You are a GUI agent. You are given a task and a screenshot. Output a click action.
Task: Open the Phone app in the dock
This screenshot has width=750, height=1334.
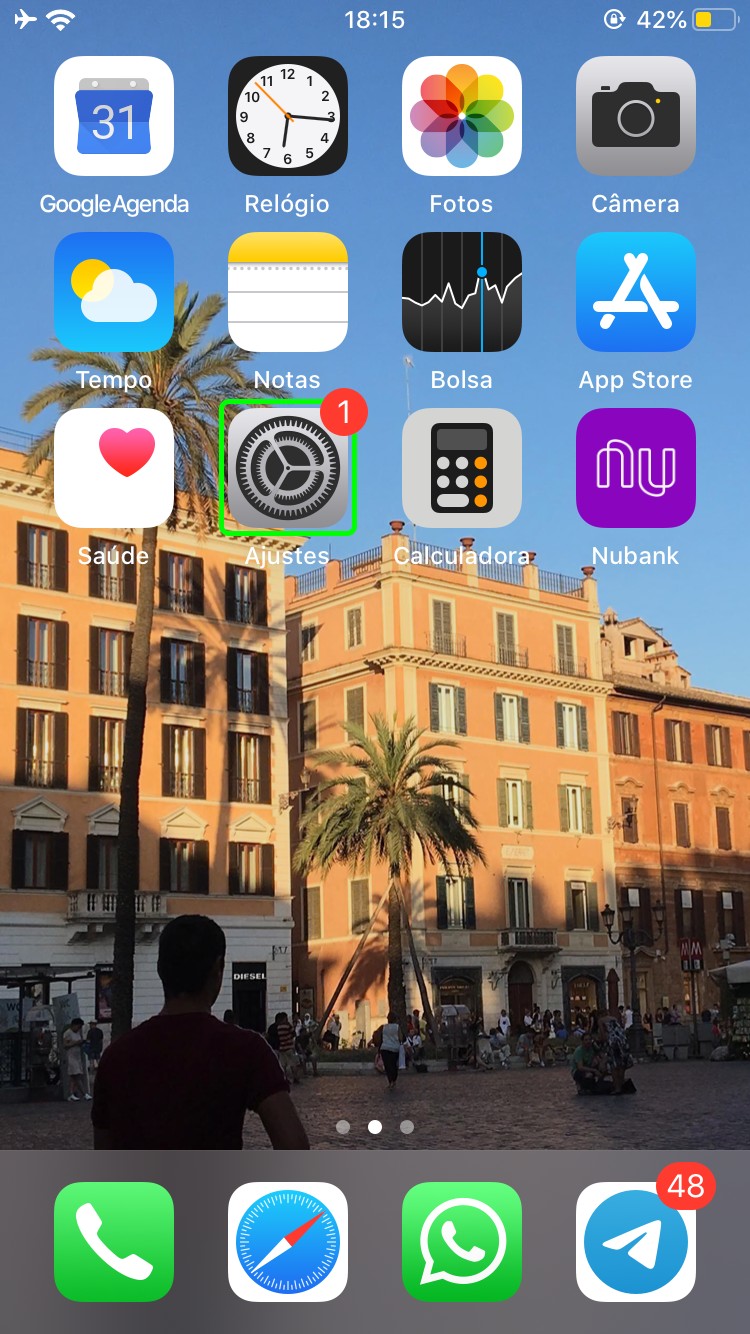point(114,1242)
